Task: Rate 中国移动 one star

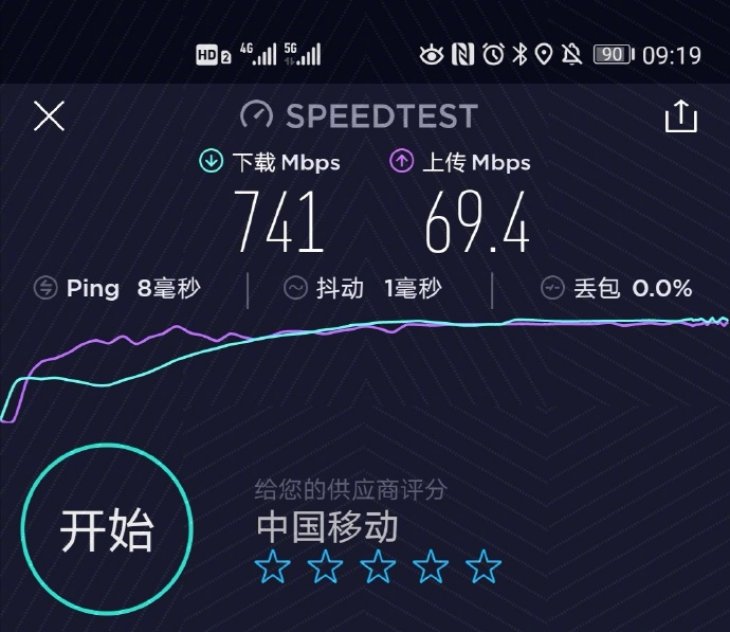Action: point(273,568)
